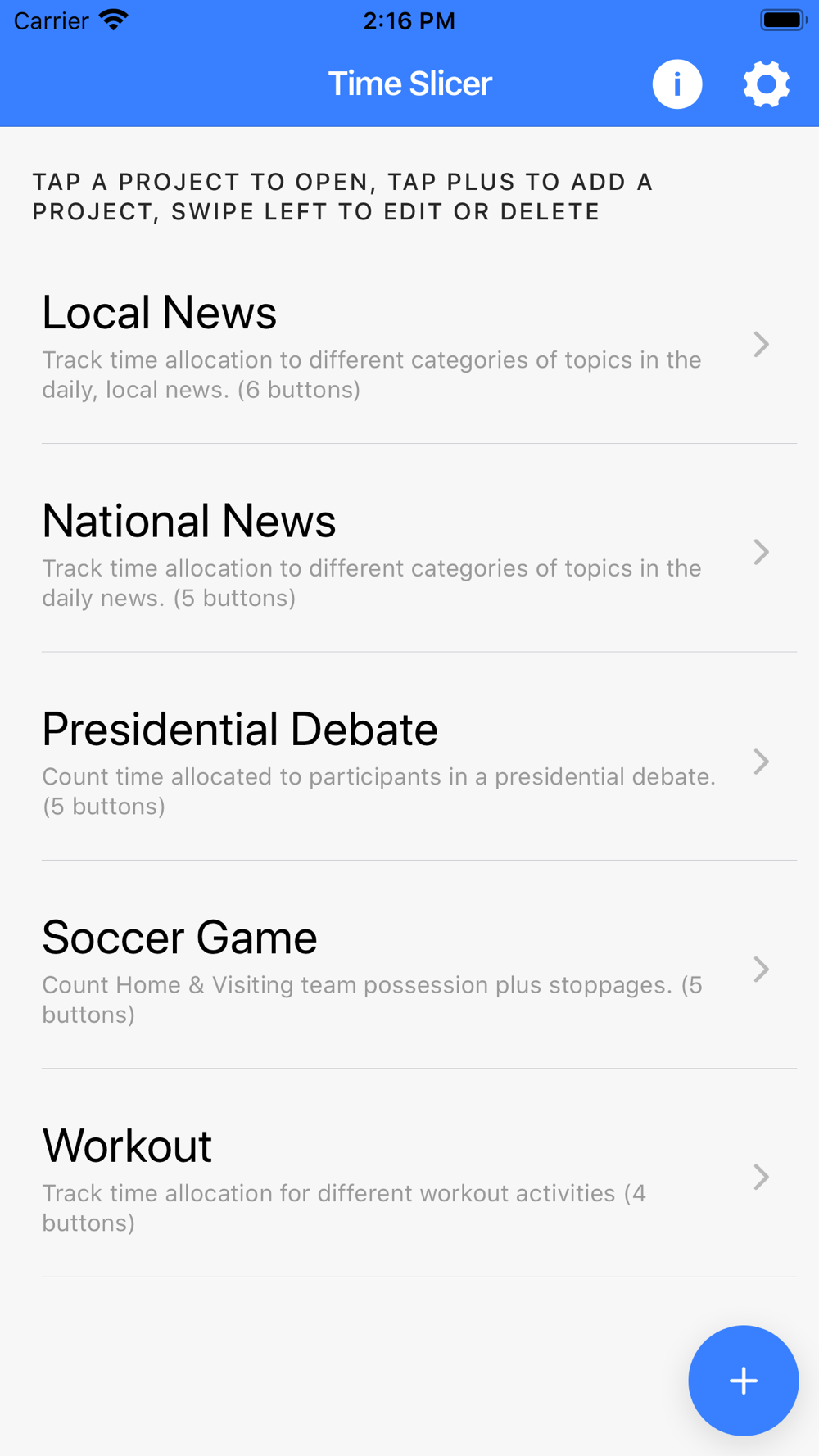This screenshot has height=1456, width=819.
Task: Open the Workout project
Action: (409, 1173)
